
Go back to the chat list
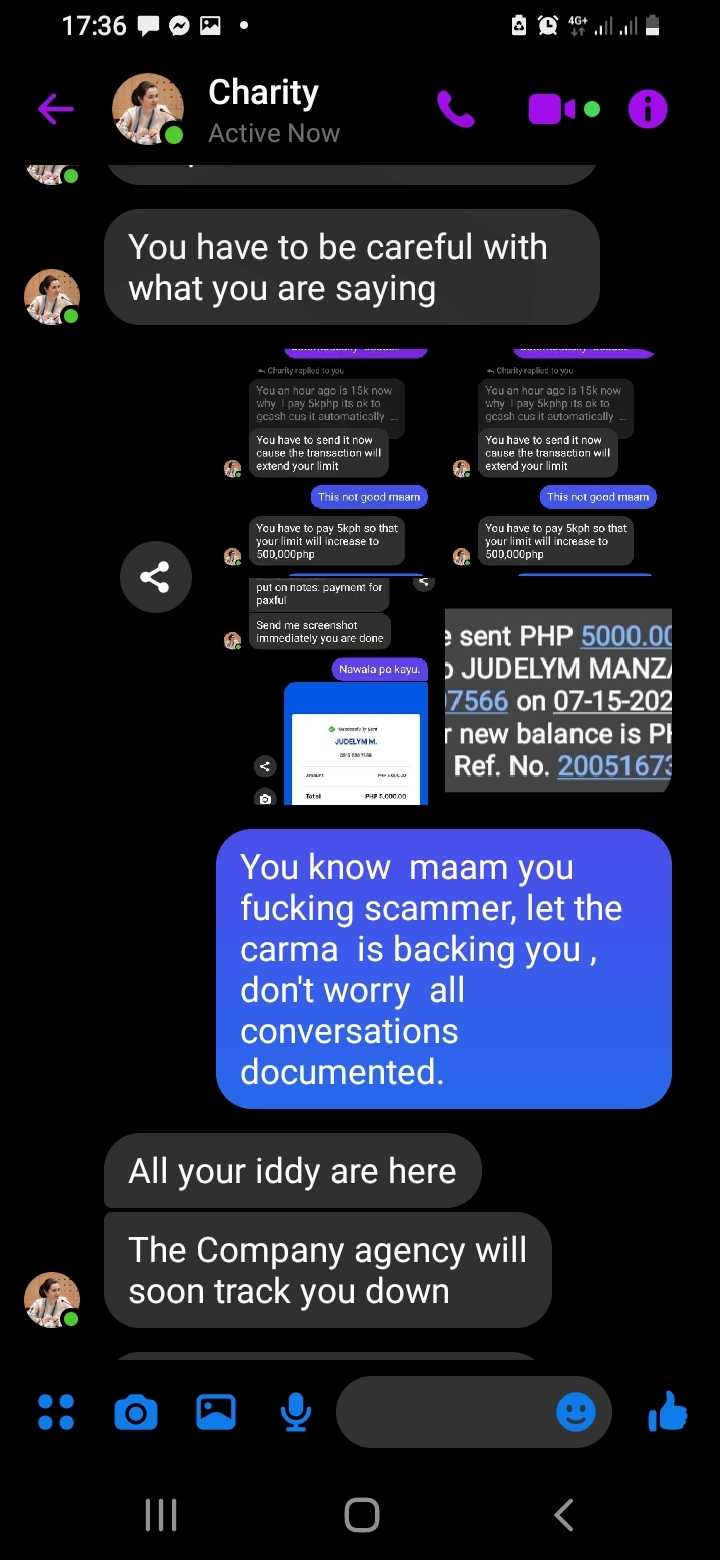(x=55, y=110)
